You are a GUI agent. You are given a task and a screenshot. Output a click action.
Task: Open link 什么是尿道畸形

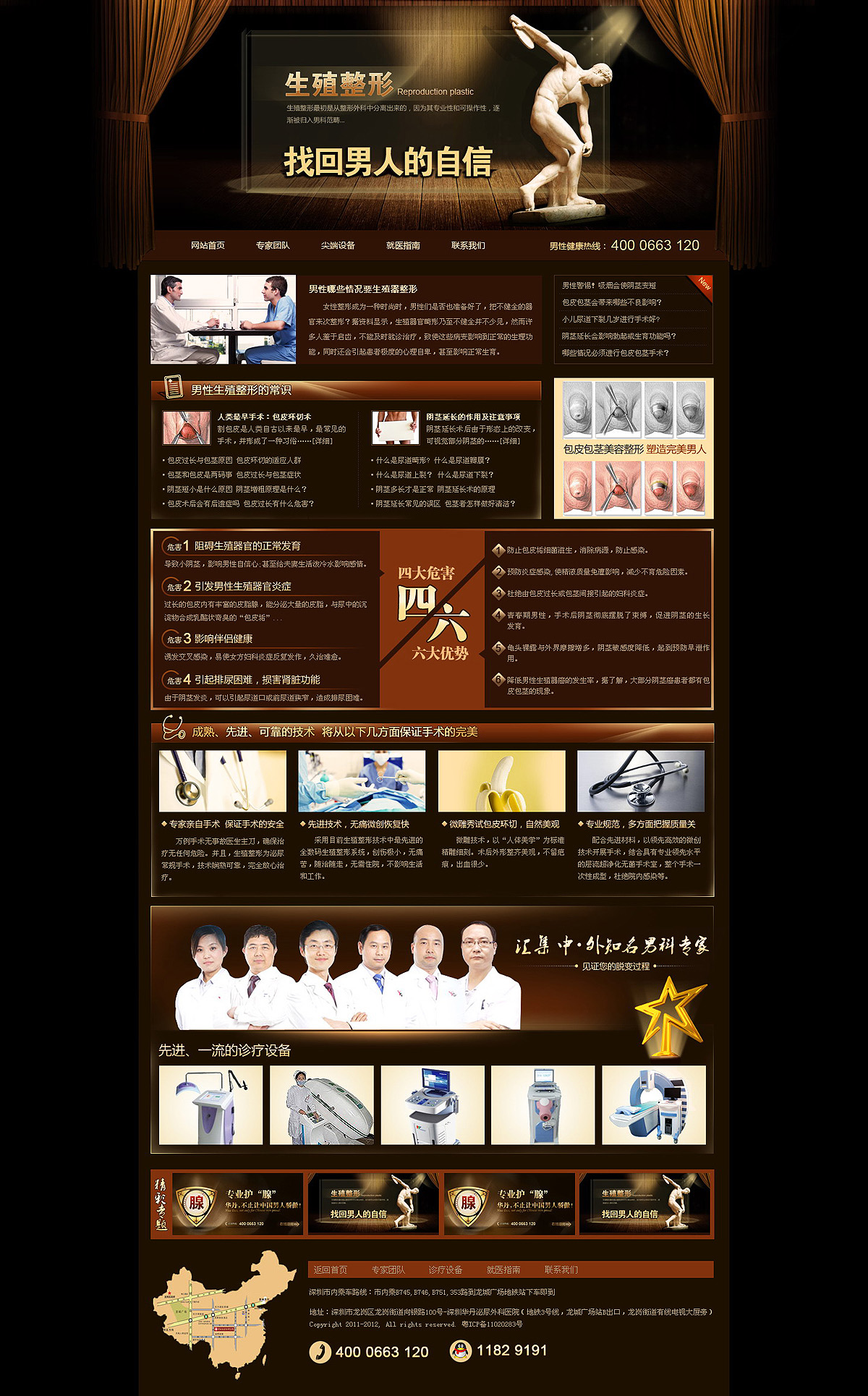(x=403, y=461)
